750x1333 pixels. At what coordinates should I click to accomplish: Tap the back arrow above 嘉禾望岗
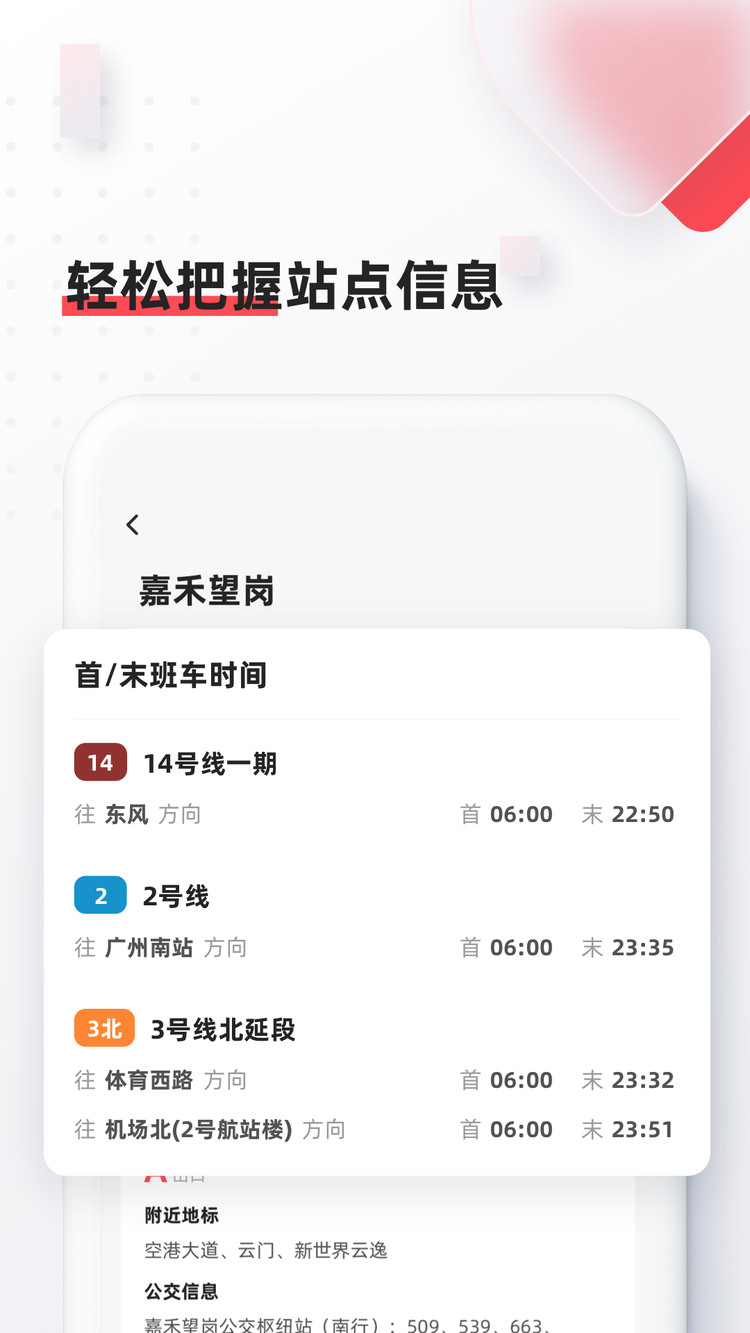pos(133,524)
